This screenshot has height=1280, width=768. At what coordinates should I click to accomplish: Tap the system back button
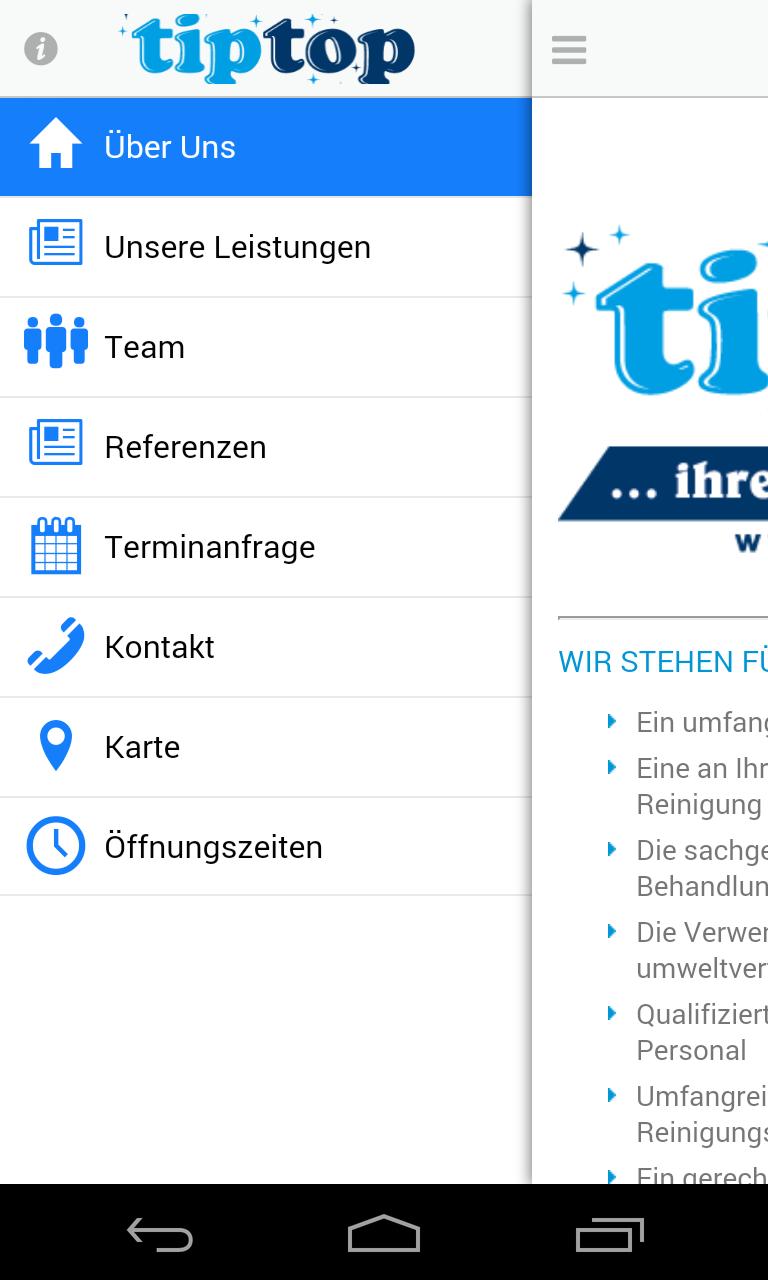[160, 1234]
